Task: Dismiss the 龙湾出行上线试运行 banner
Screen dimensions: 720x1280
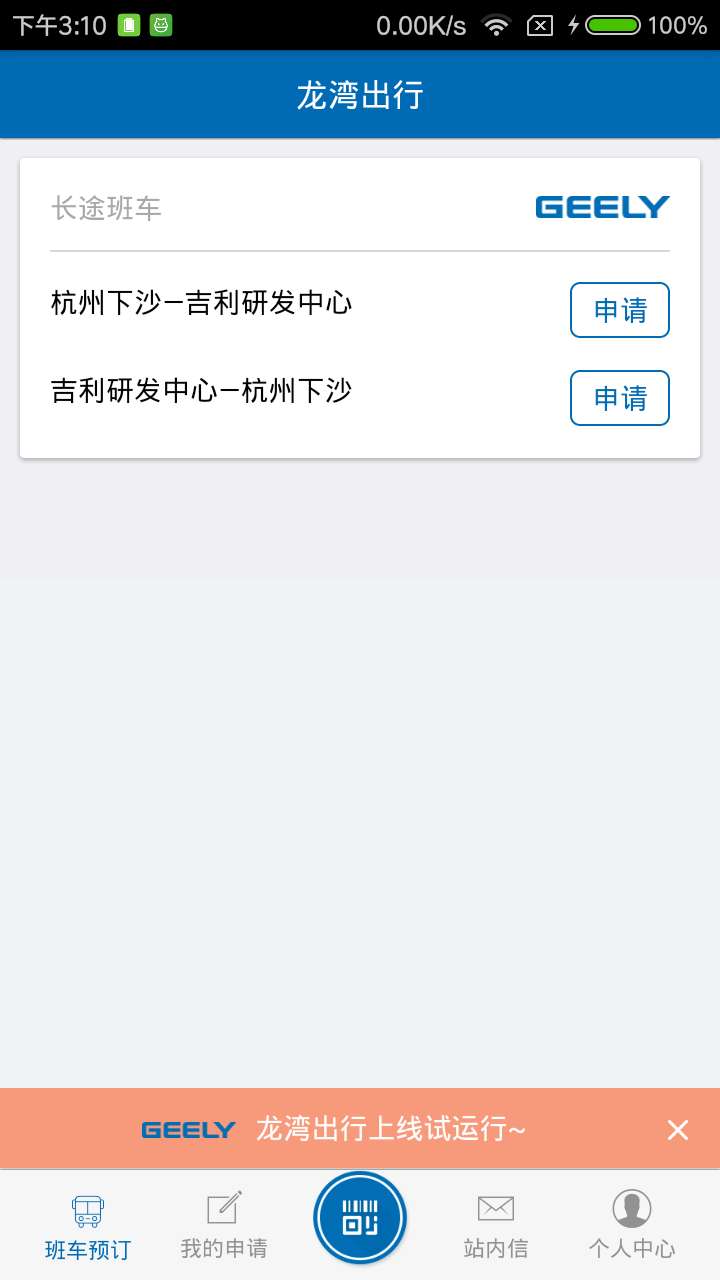Action: [x=678, y=1130]
